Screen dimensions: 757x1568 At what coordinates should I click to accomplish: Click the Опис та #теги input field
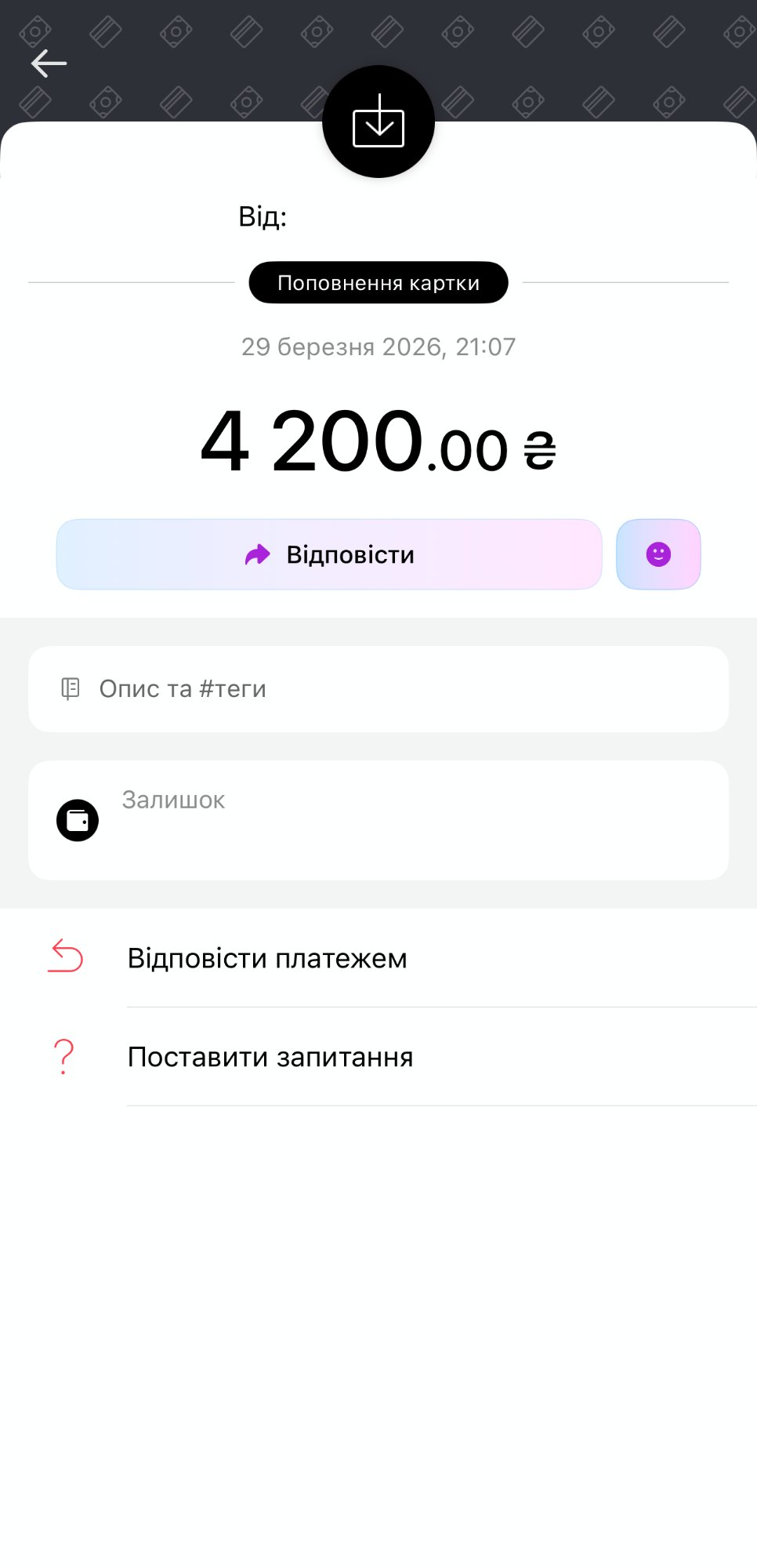[378, 688]
